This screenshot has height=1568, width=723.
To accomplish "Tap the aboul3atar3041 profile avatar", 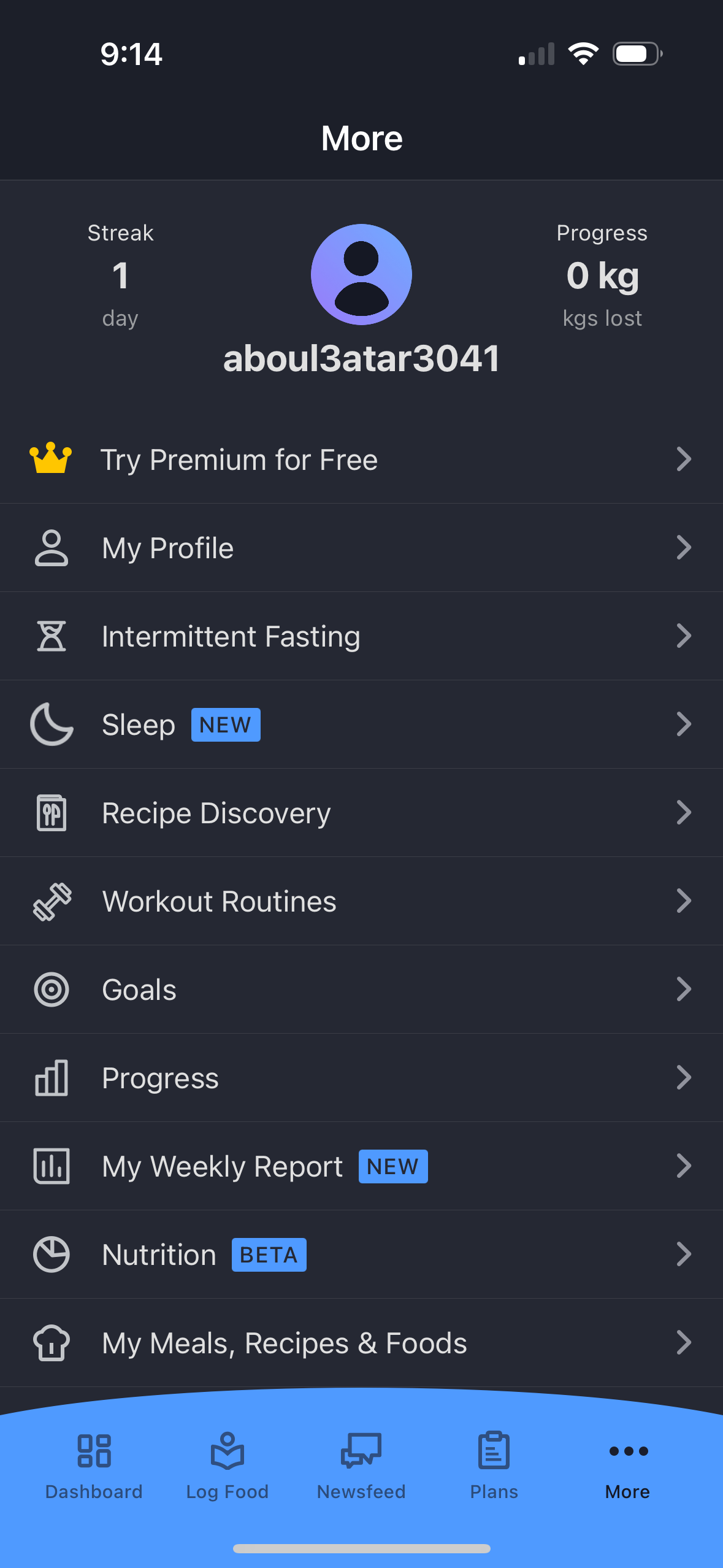I will (361, 275).
